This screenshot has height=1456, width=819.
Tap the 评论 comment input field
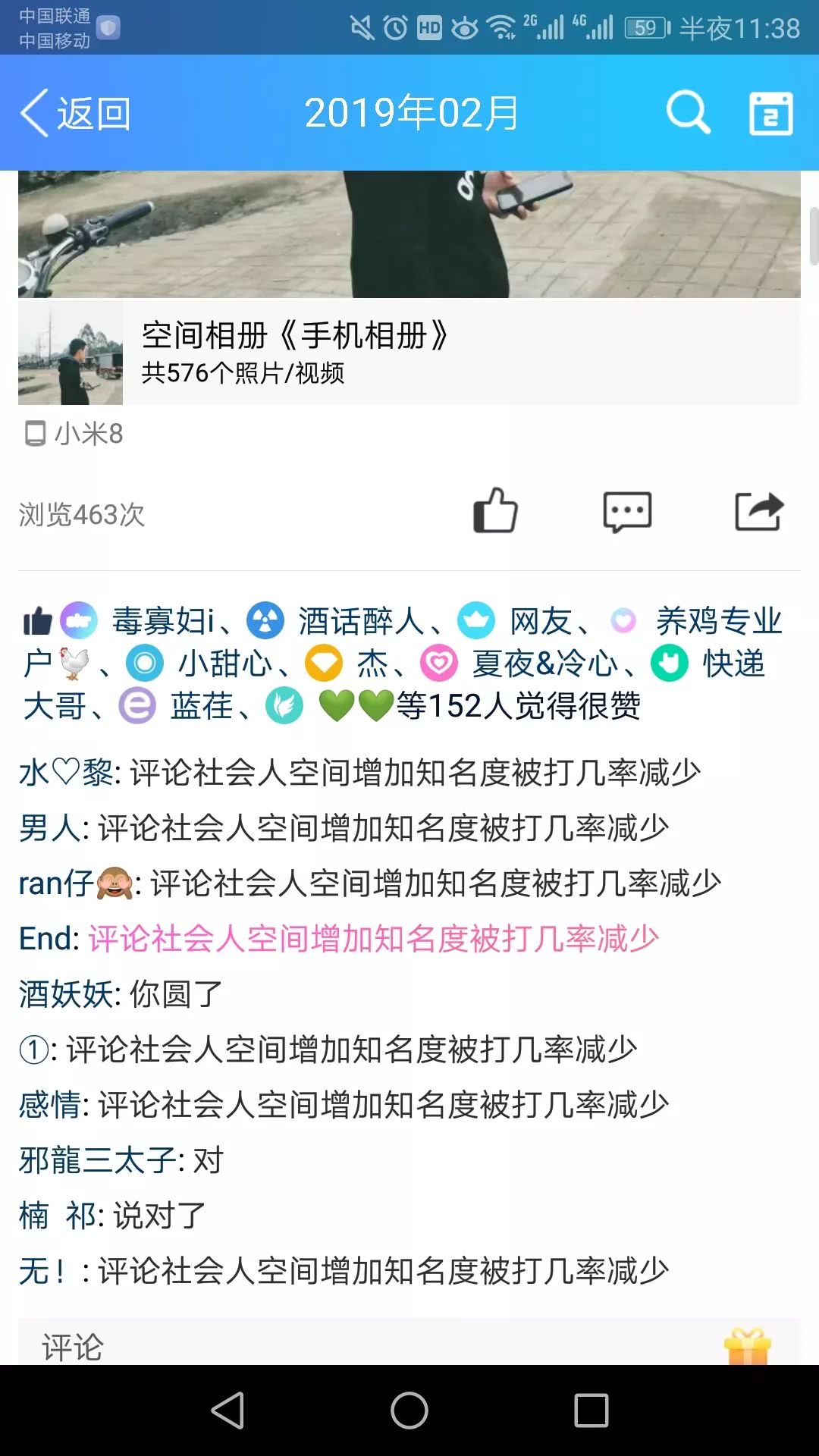[x=364, y=1347]
